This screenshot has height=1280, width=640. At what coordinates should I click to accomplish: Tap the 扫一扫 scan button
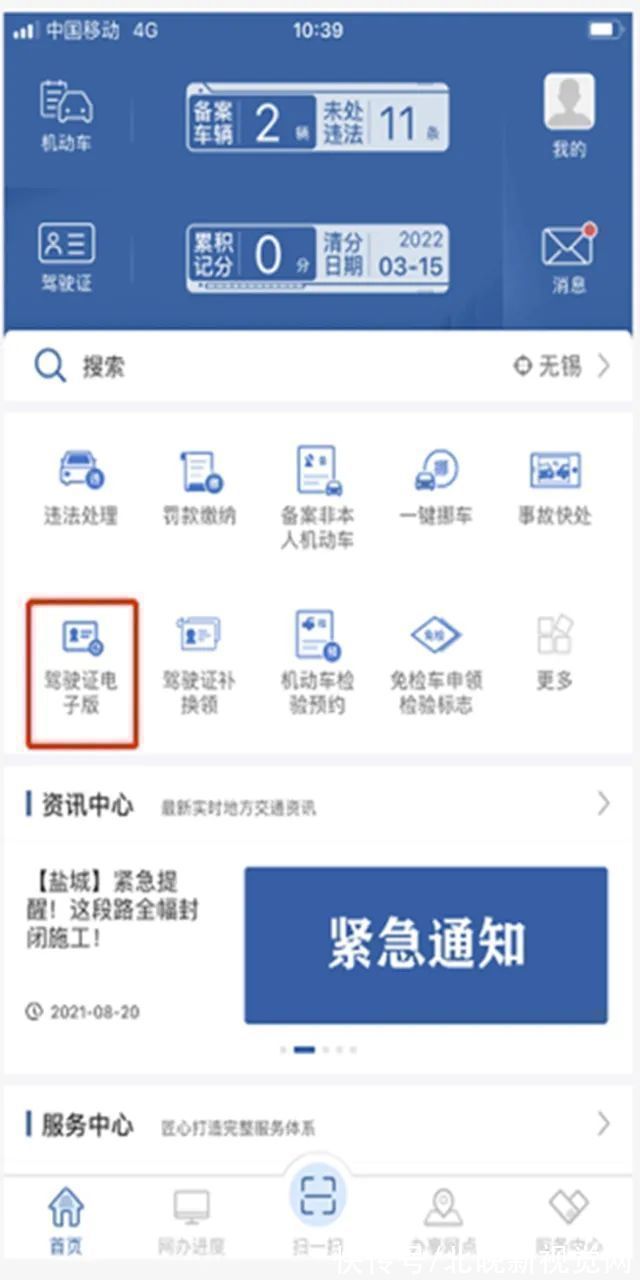point(318,1207)
